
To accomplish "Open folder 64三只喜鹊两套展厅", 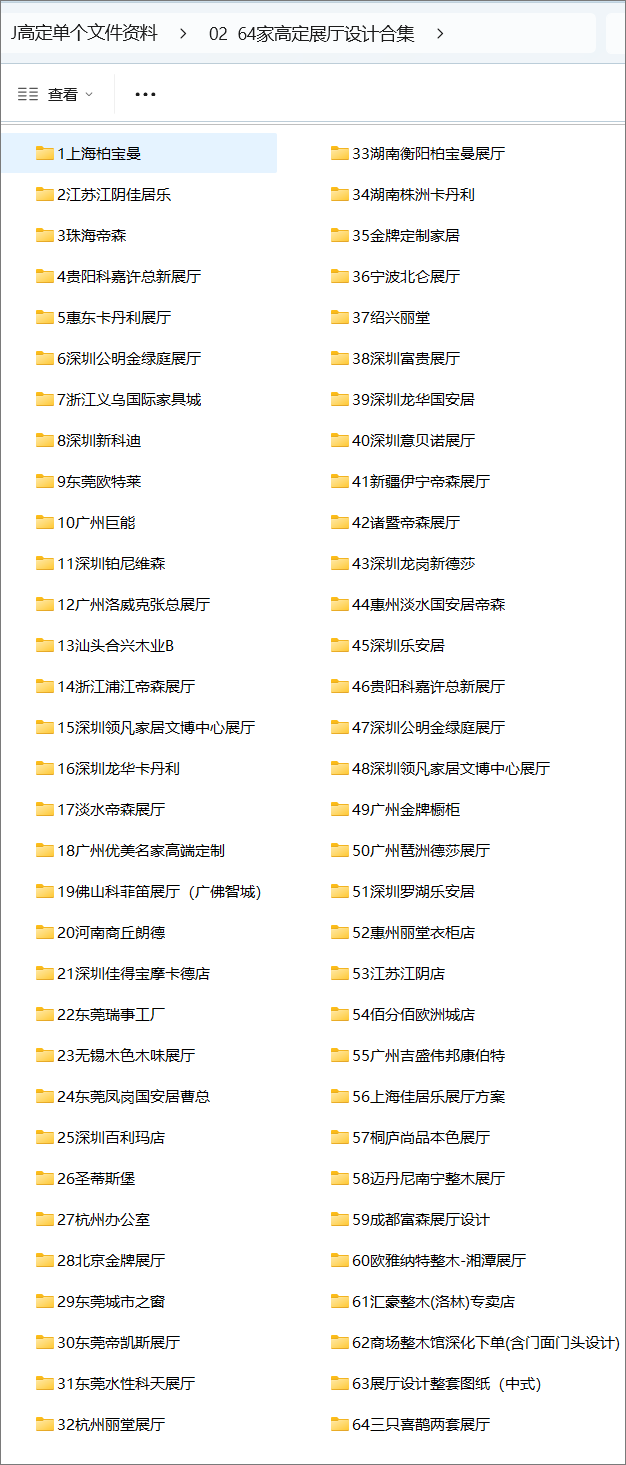I will click(x=420, y=1424).
